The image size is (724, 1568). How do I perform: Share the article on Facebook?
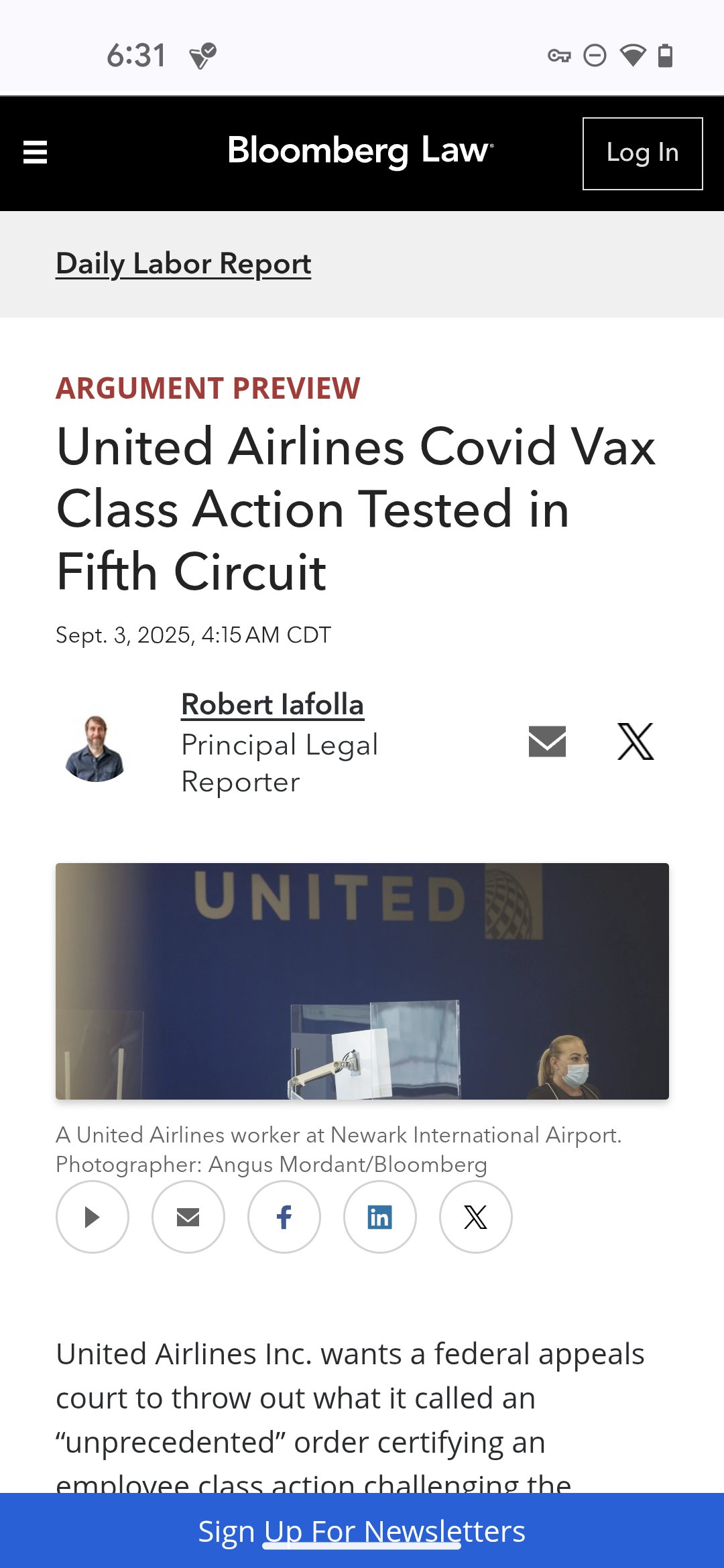click(x=284, y=1217)
